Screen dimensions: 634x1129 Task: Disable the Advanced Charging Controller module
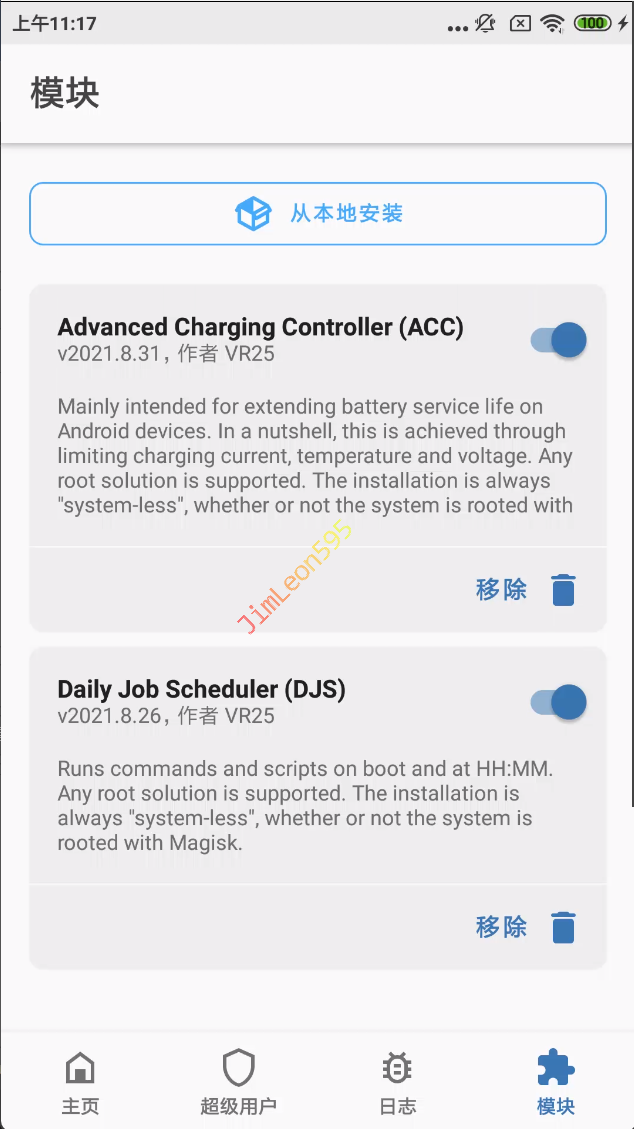coord(559,340)
